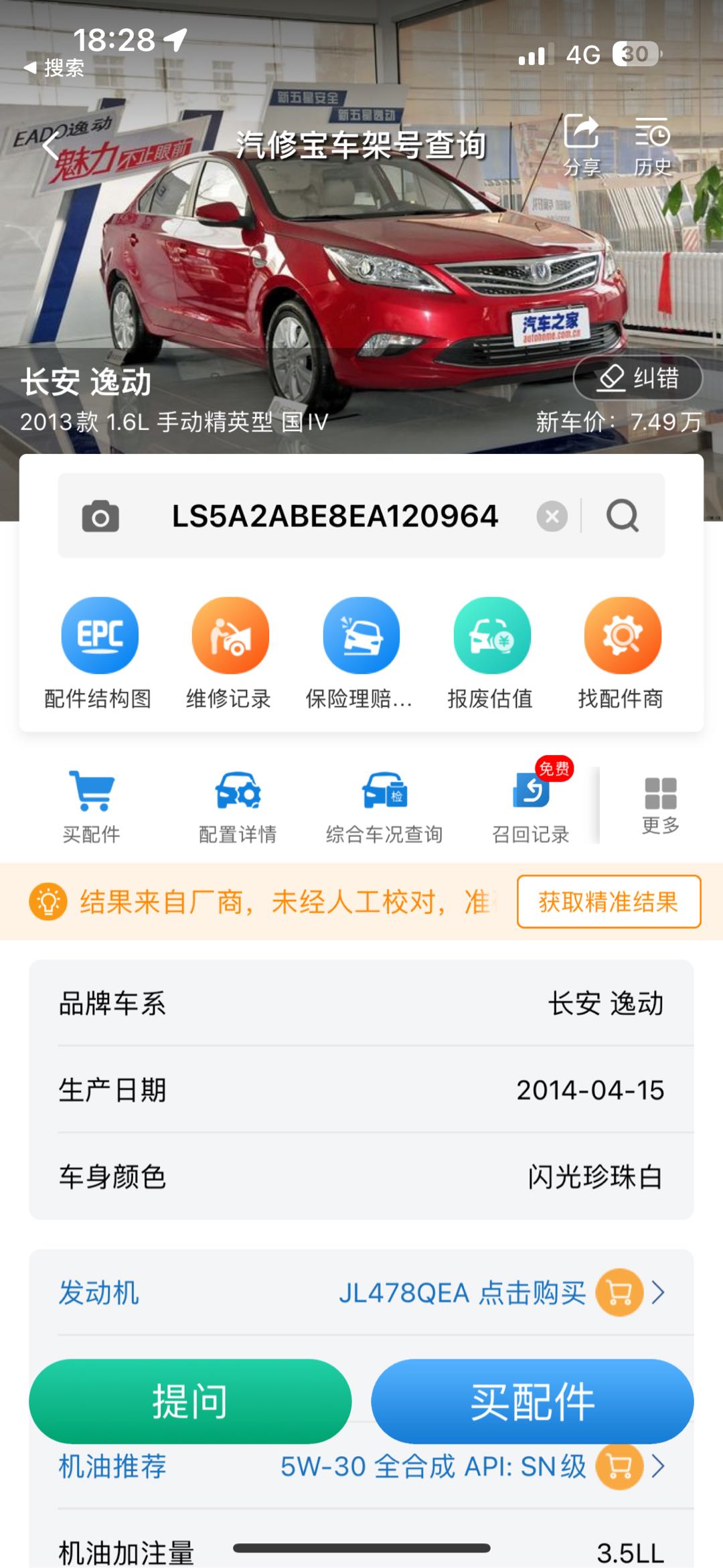Tap the 纠错 error-correction button
This screenshot has height=1568, width=723.
coord(638,378)
